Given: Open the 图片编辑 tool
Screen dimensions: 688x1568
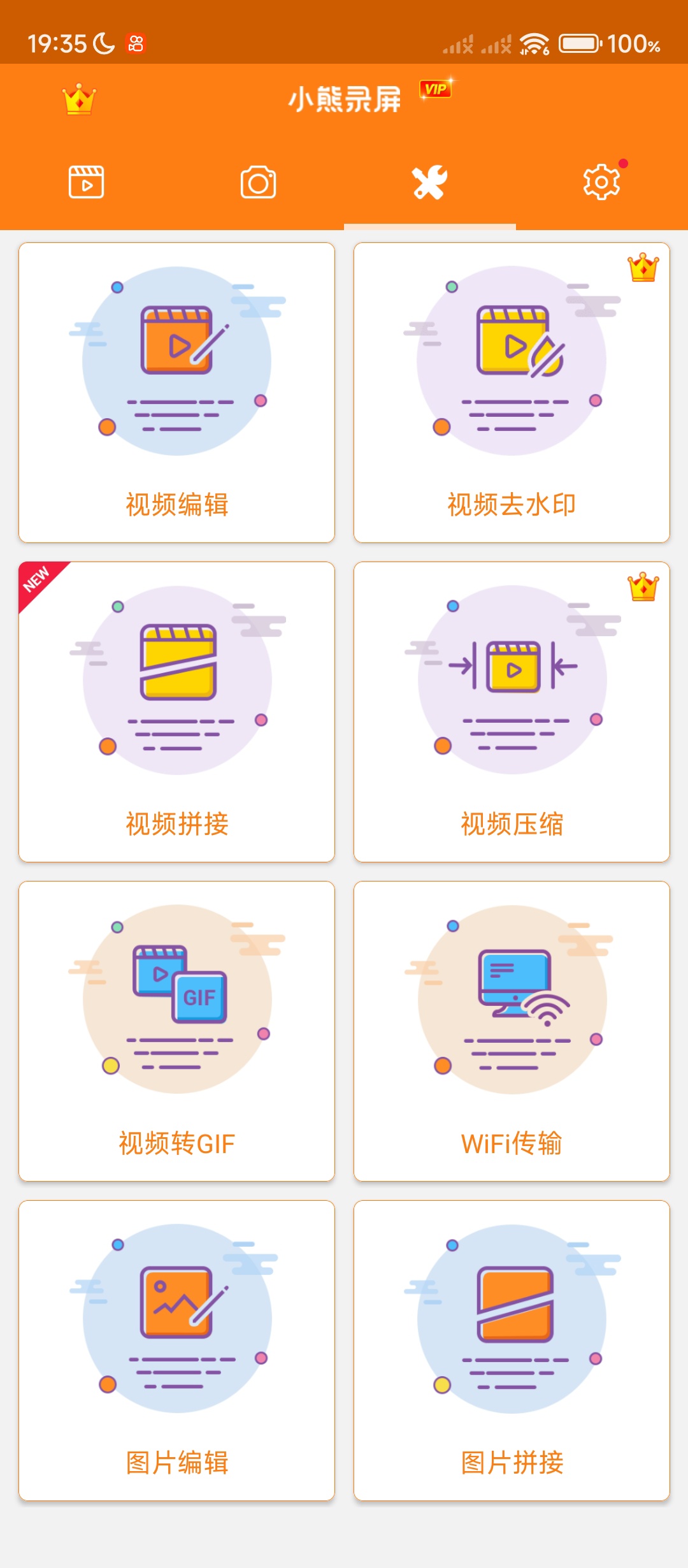Looking at the screenshot, I should tap(176, 1350).
